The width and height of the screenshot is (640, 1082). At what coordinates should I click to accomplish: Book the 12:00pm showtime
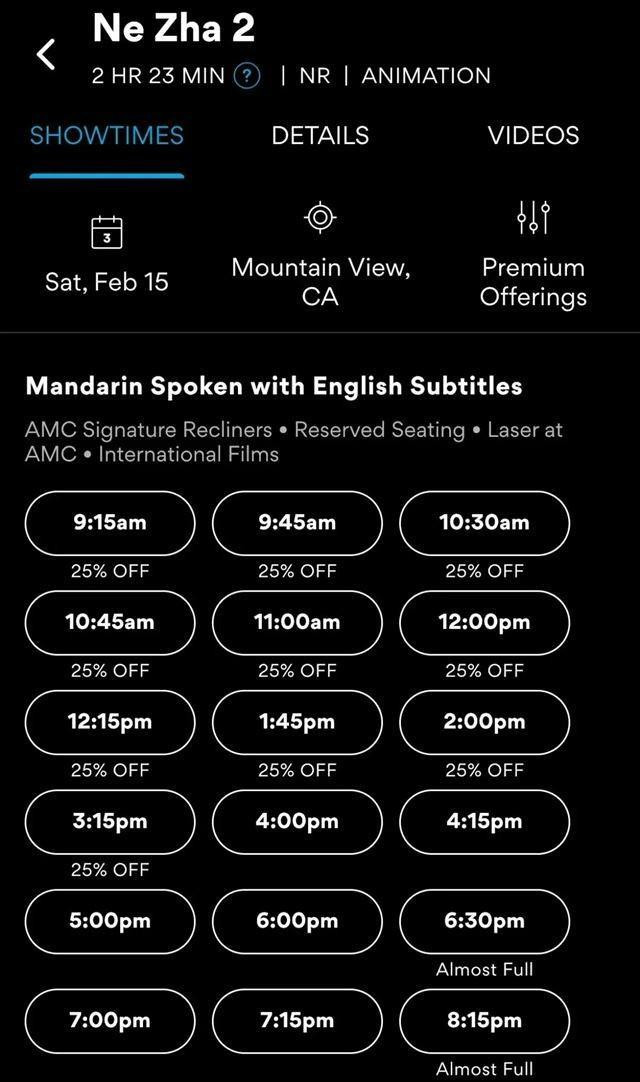tap(485, 622)
